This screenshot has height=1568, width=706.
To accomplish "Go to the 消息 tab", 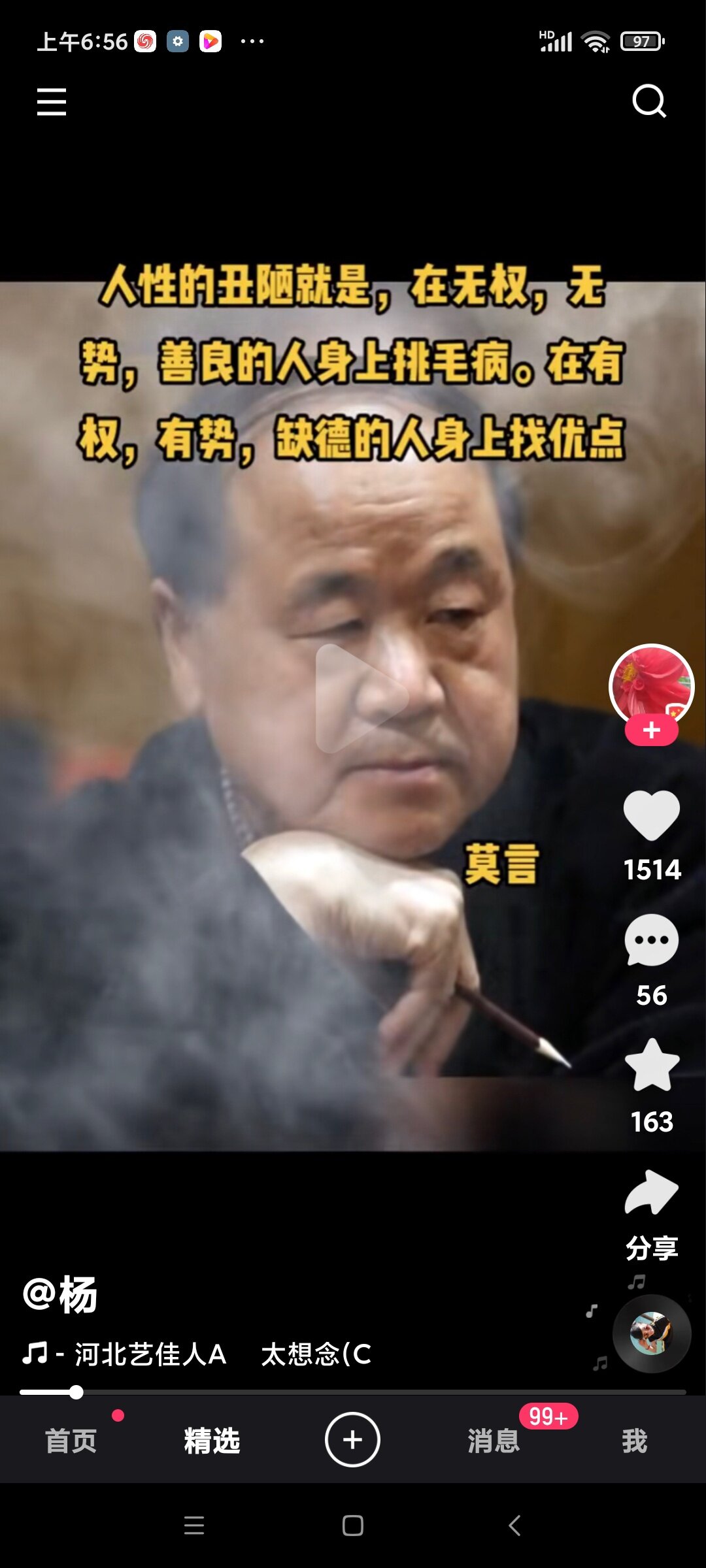I will (x=494, y=1440).
